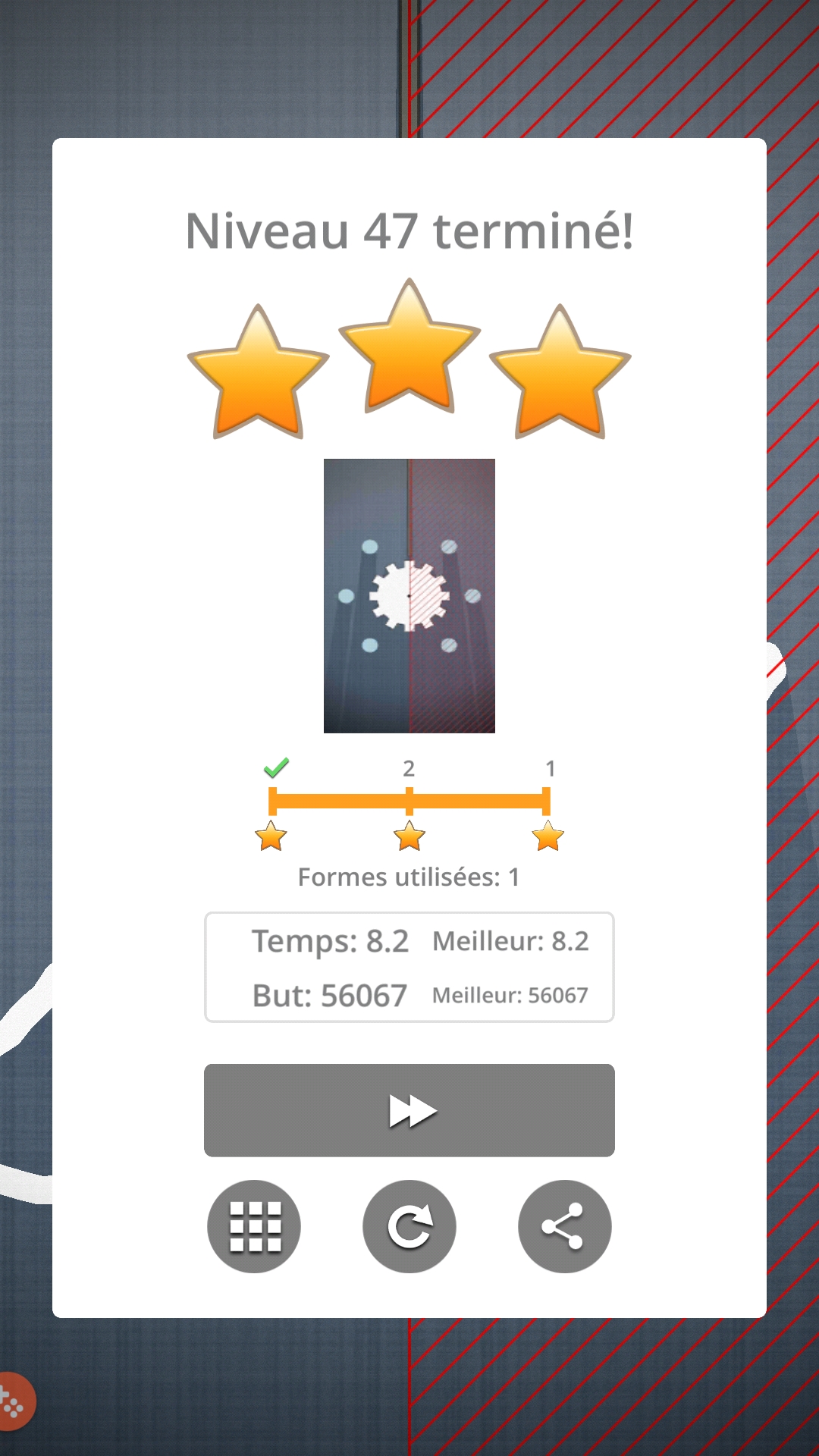
Task: Open the level selection grid
Action: point(254,1226)
